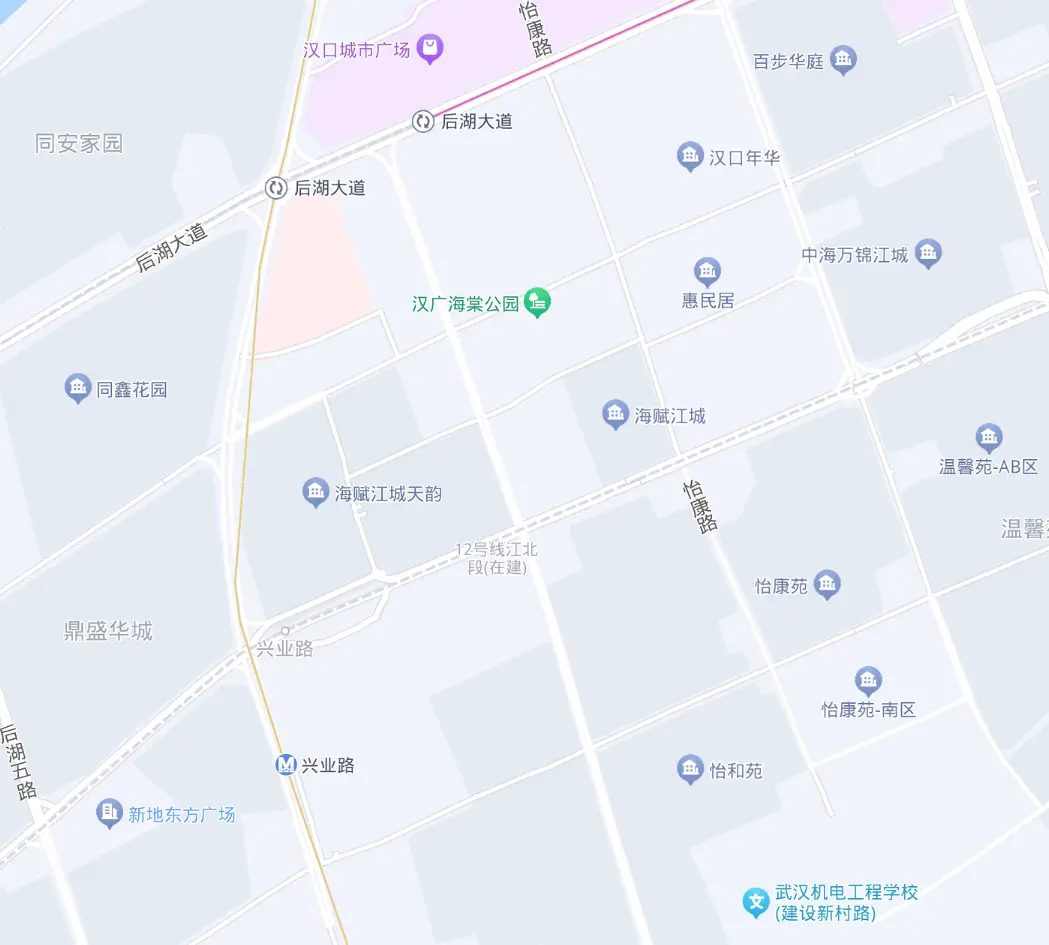
Task: Open the 汉广海棠公园 park marker
Action: click(x=538, y=301)
